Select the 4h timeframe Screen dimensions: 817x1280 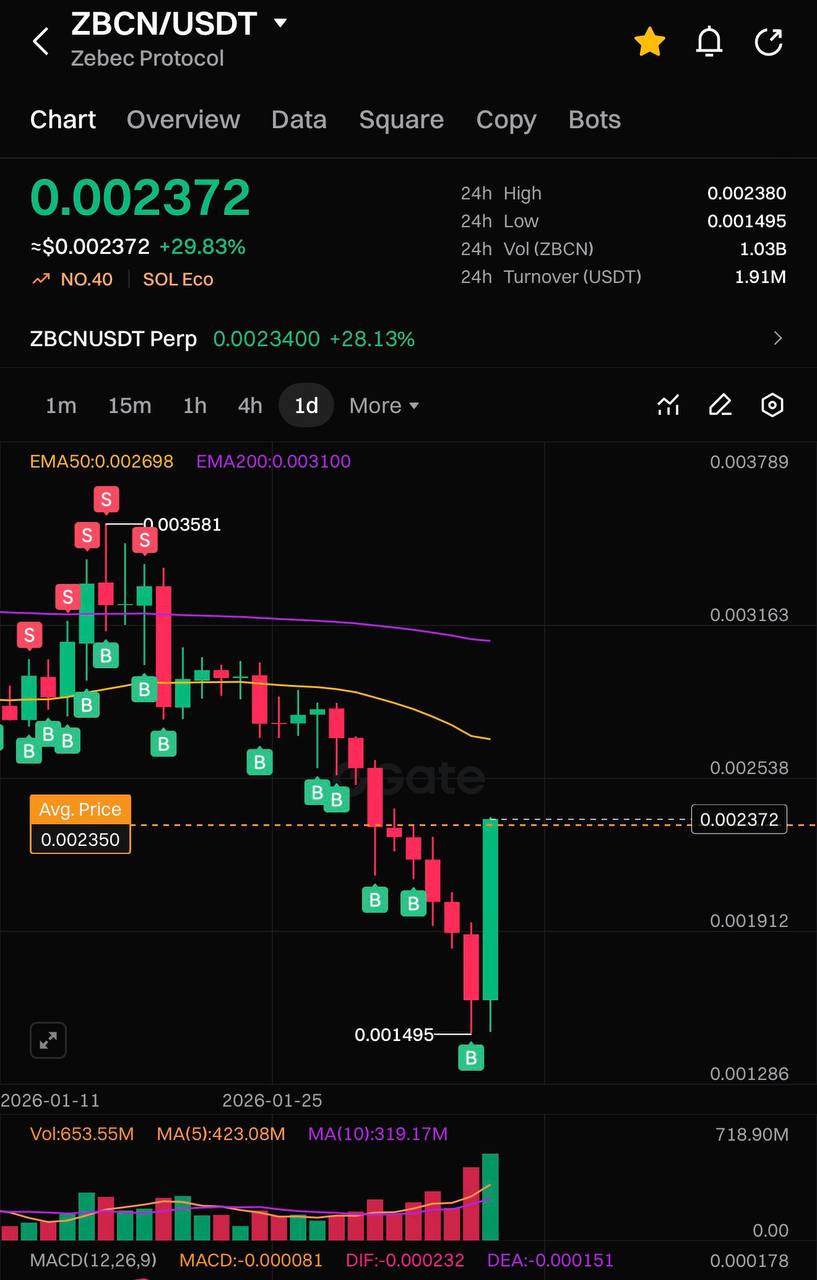(x=250, y=405)
